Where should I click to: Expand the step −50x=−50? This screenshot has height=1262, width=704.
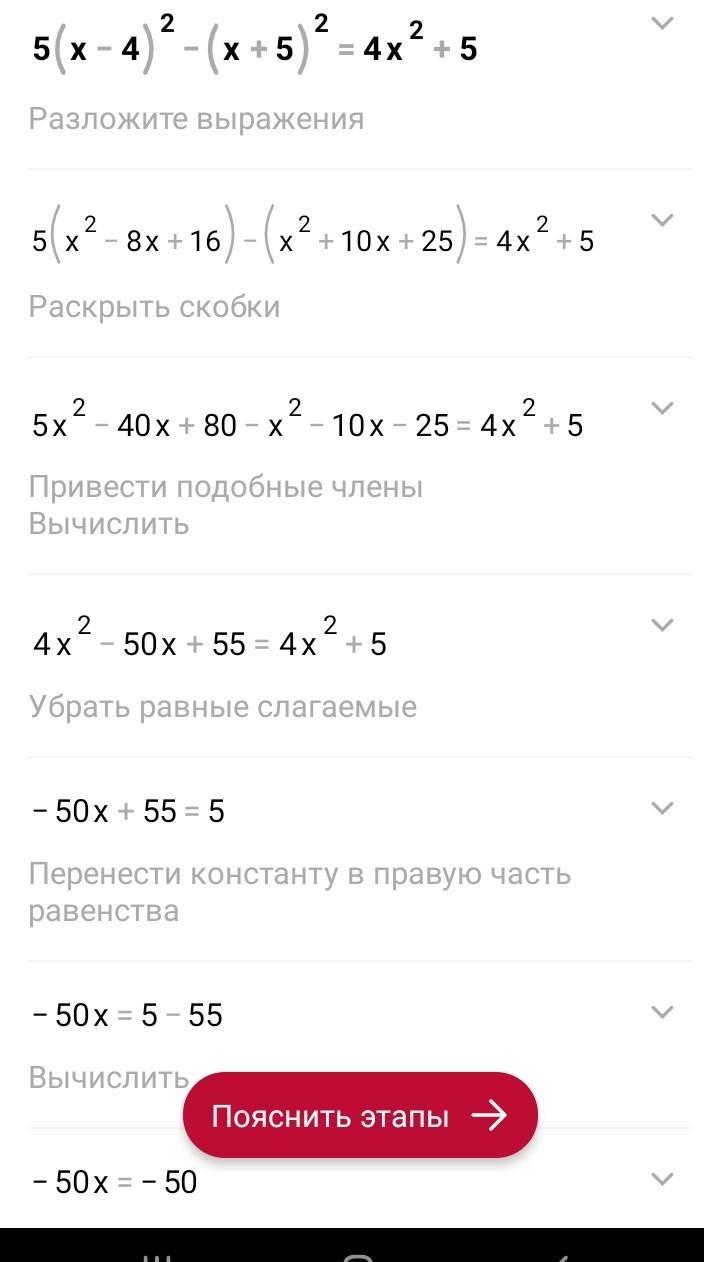pos(662,1179)
